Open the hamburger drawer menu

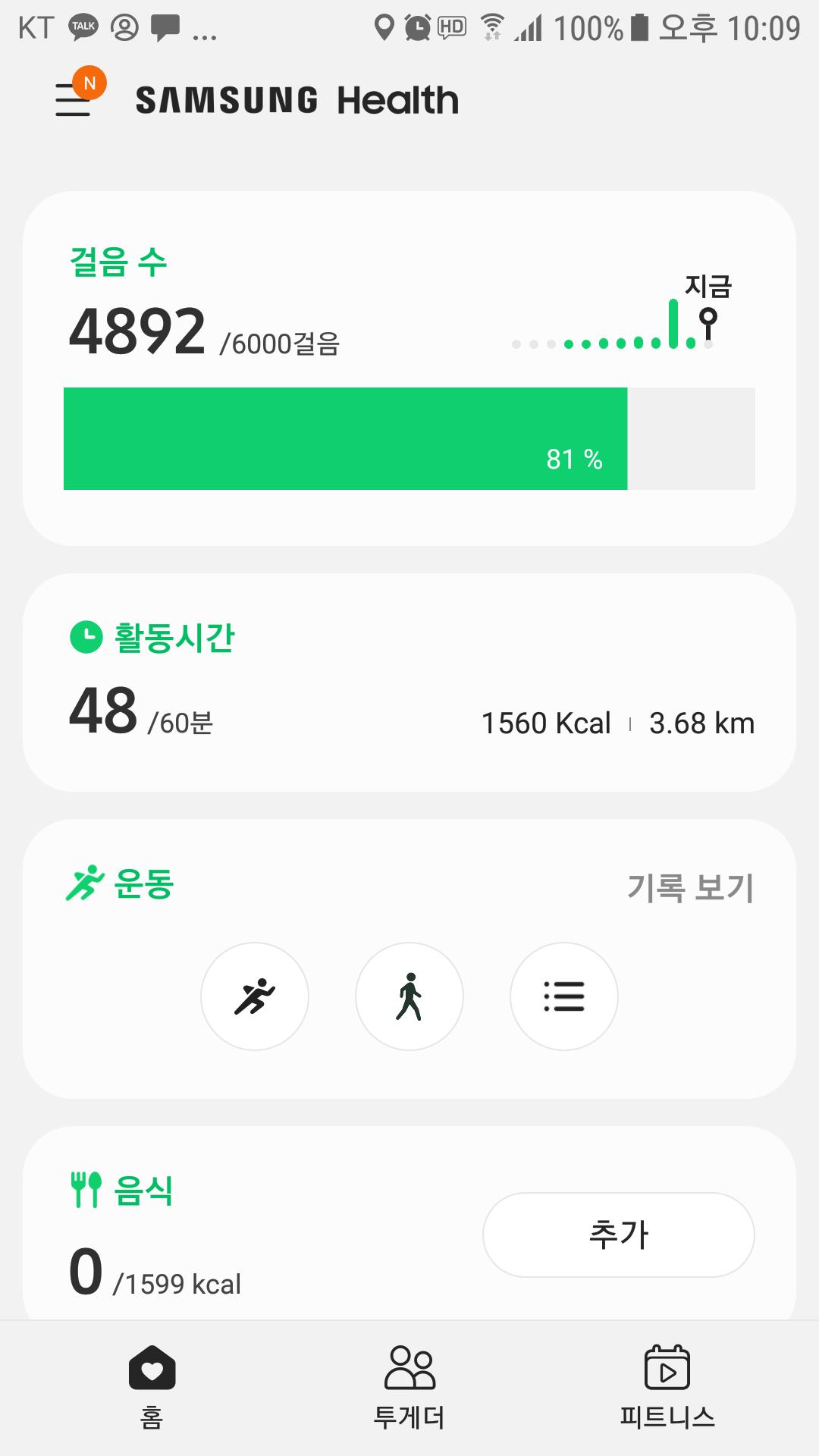74,99
